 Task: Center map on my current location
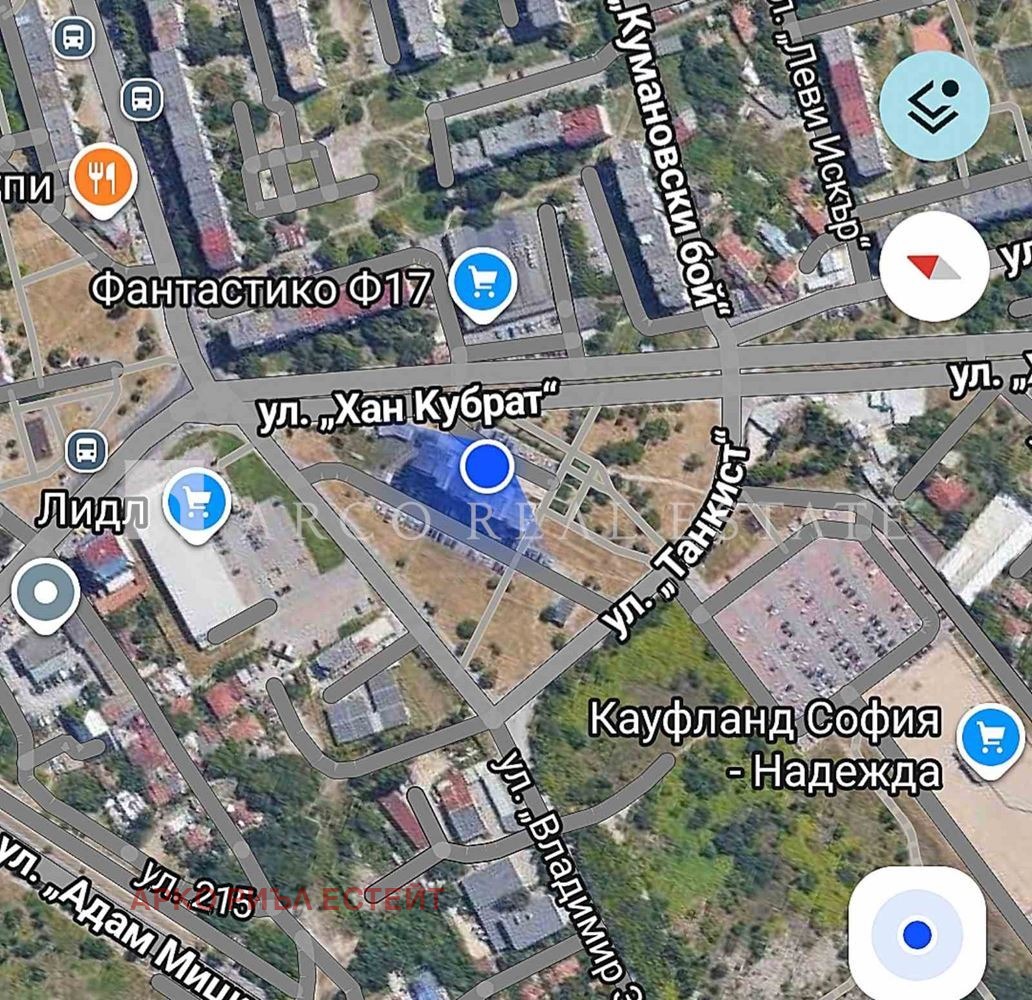point(916,935)
